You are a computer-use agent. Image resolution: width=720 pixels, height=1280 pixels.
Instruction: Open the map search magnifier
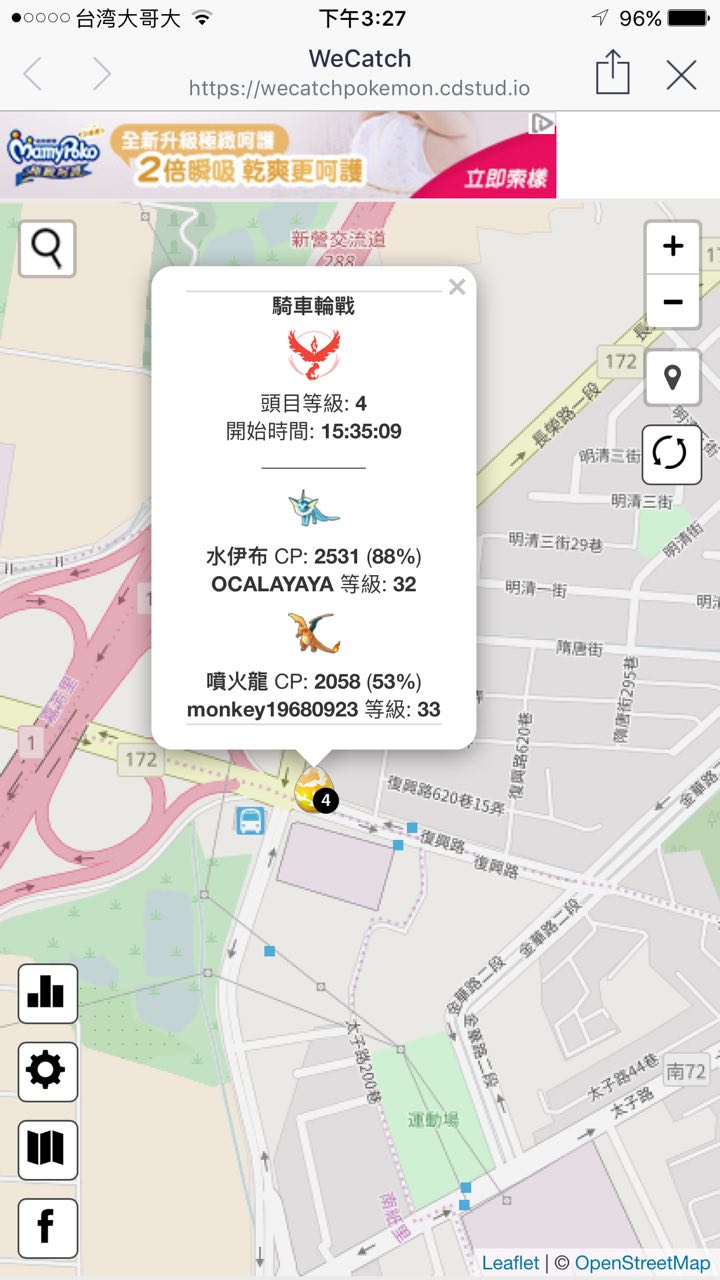point(47,248)
